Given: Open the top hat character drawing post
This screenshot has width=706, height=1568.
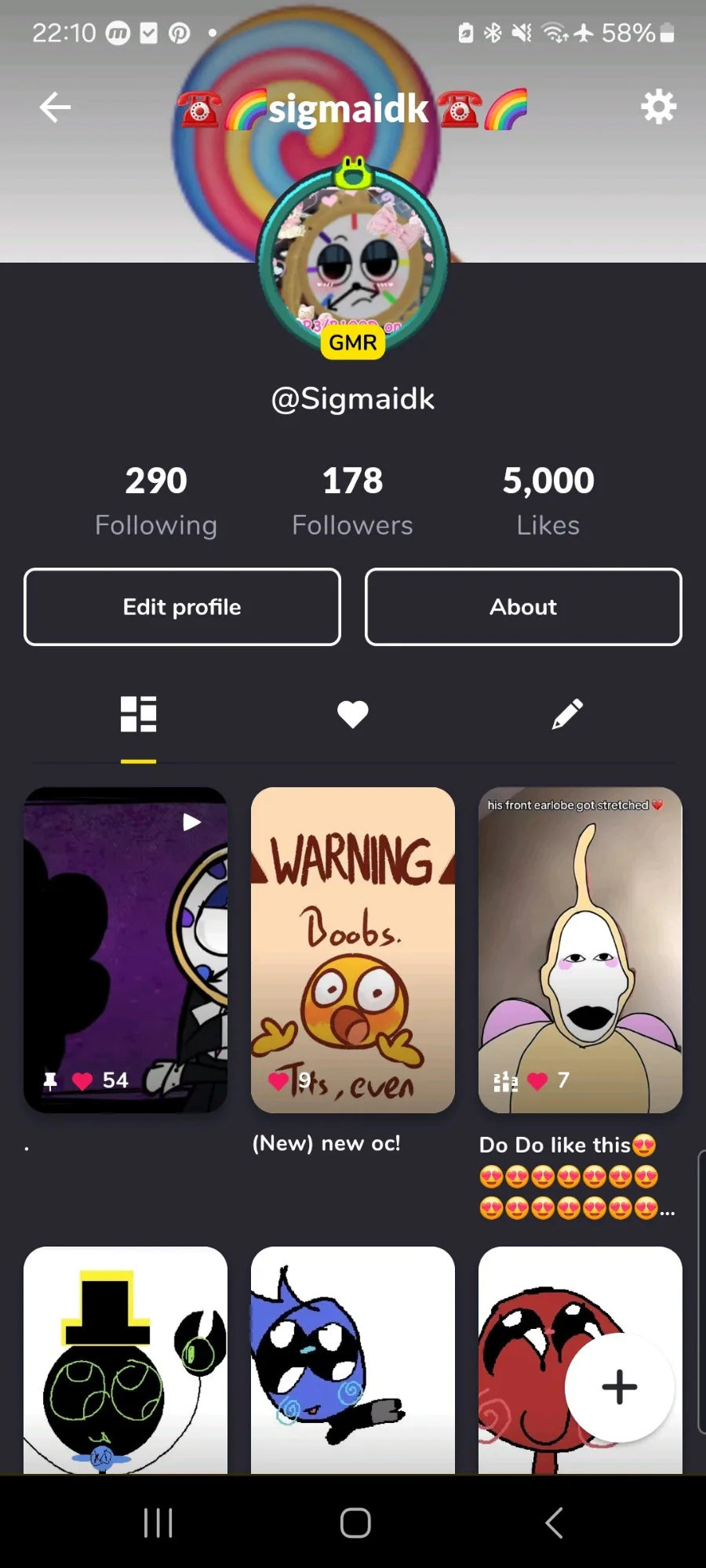Looking at the screenshot, I should tap(126, 1360).
